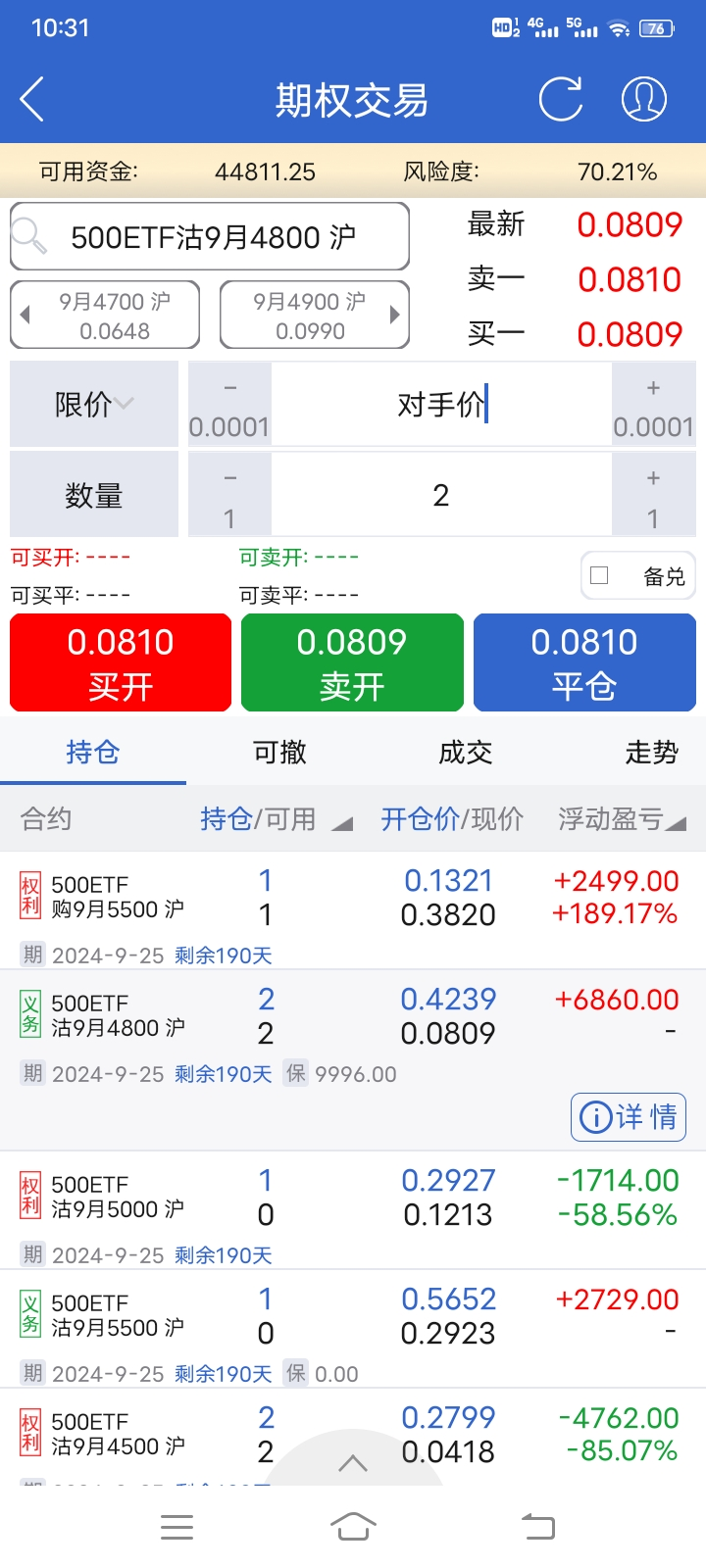Tap 平仓 to close position
706x1568 pixels.
click(x=584, y=663)
